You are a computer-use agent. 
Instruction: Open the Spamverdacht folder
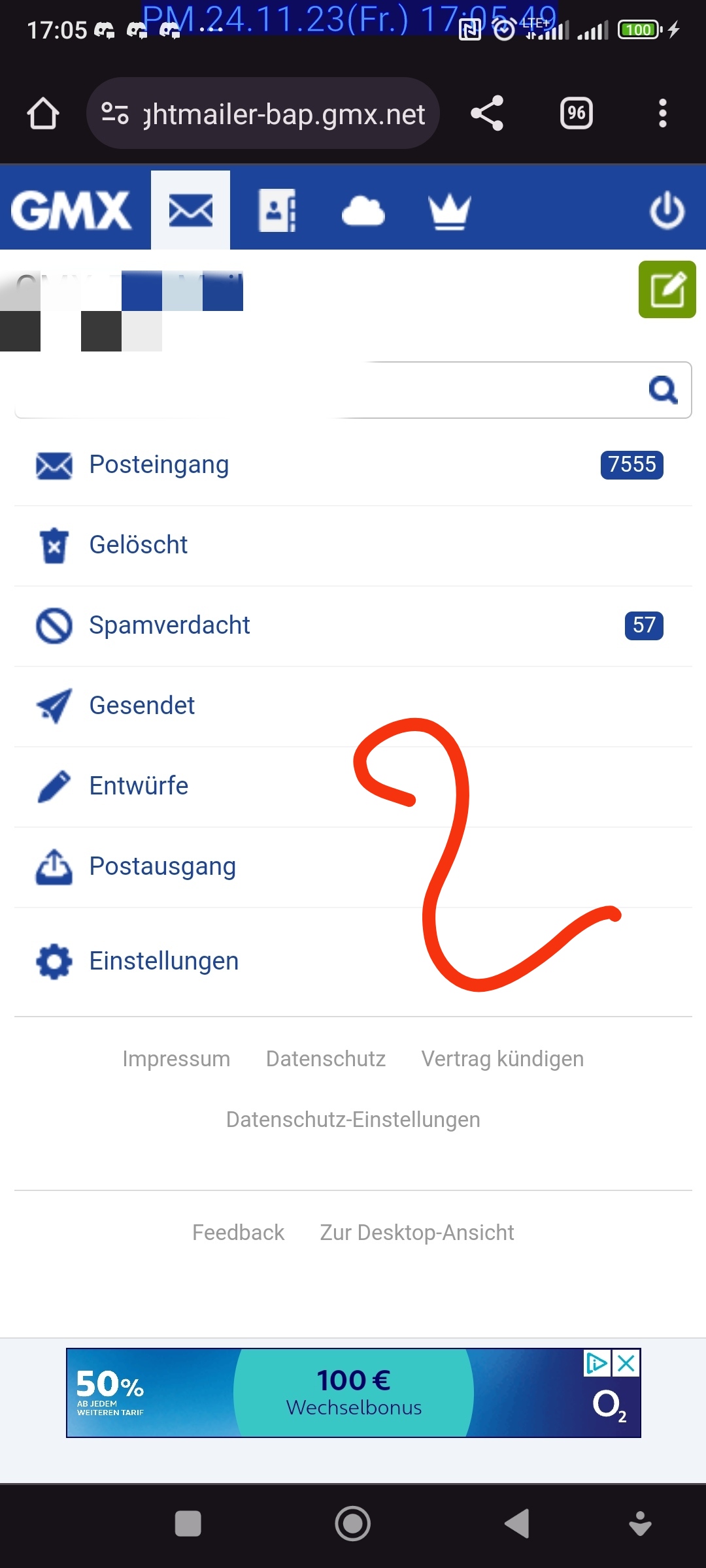click(169, 625)
